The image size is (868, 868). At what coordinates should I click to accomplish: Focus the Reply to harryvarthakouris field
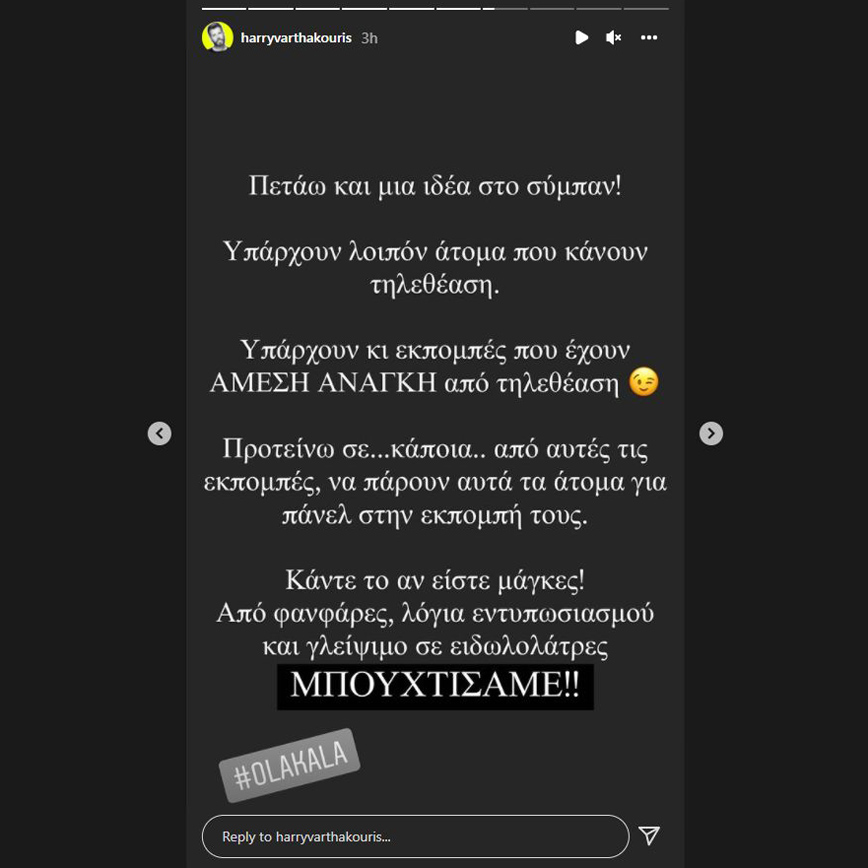[x=415, y=836]
